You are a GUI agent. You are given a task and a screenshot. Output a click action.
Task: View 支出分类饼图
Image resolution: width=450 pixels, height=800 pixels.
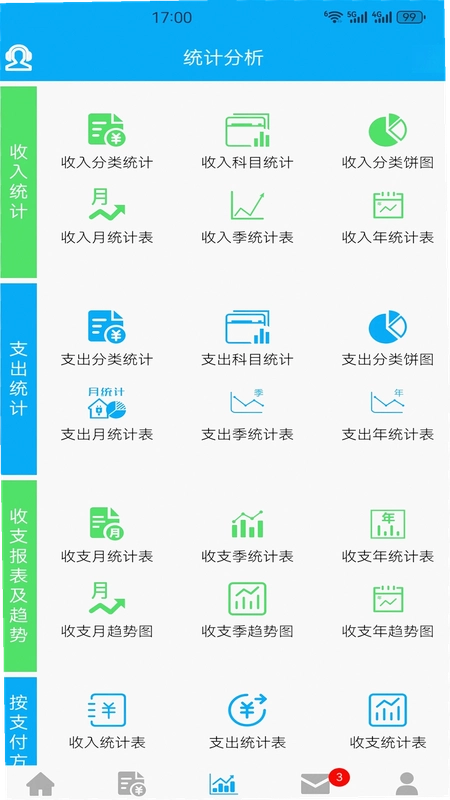click(x=388, y=338)
